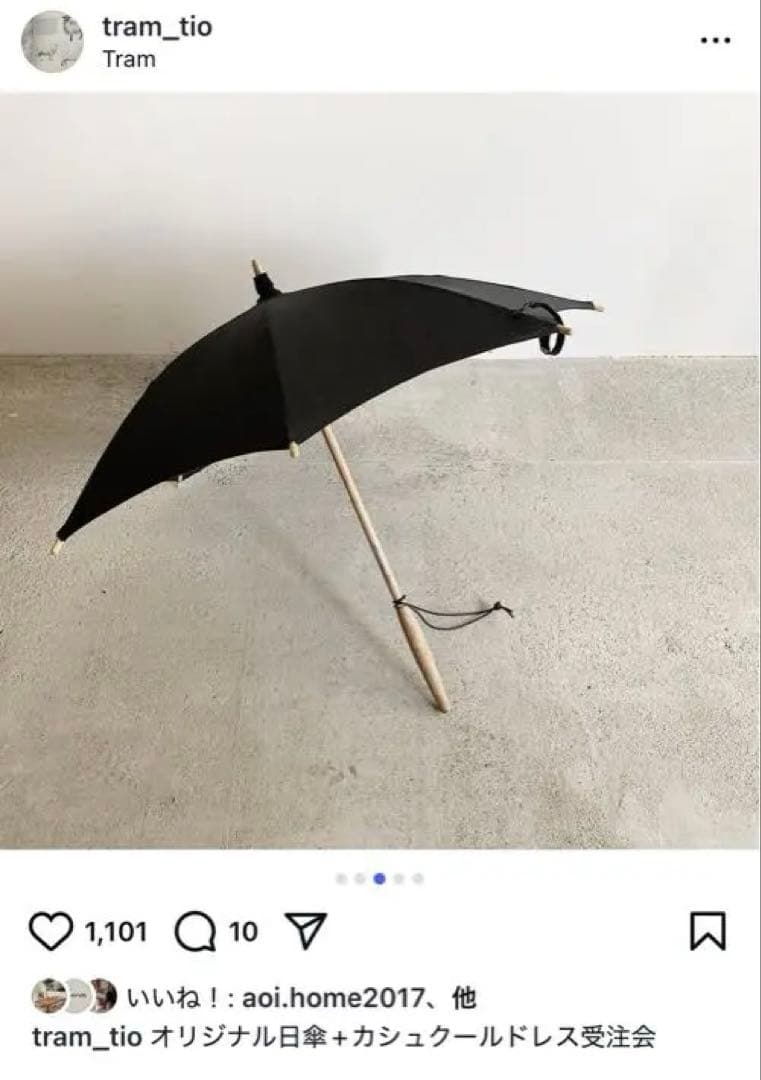The height and width of the screenshot is (1080, 761).
Task: Open the black umbrella photo
Action: click(380, 470)
